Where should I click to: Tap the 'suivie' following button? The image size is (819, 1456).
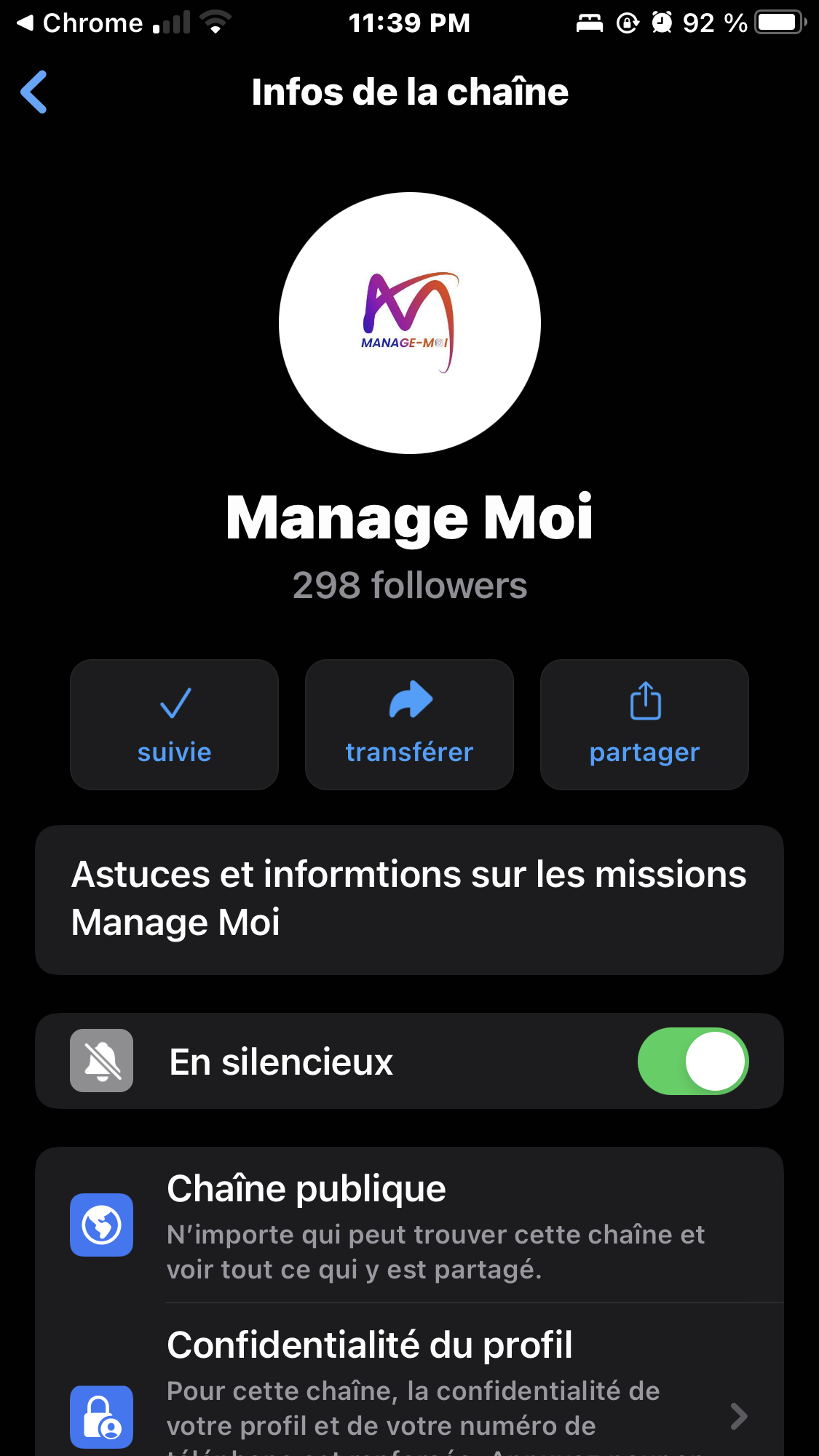click(x=174, y=724)
